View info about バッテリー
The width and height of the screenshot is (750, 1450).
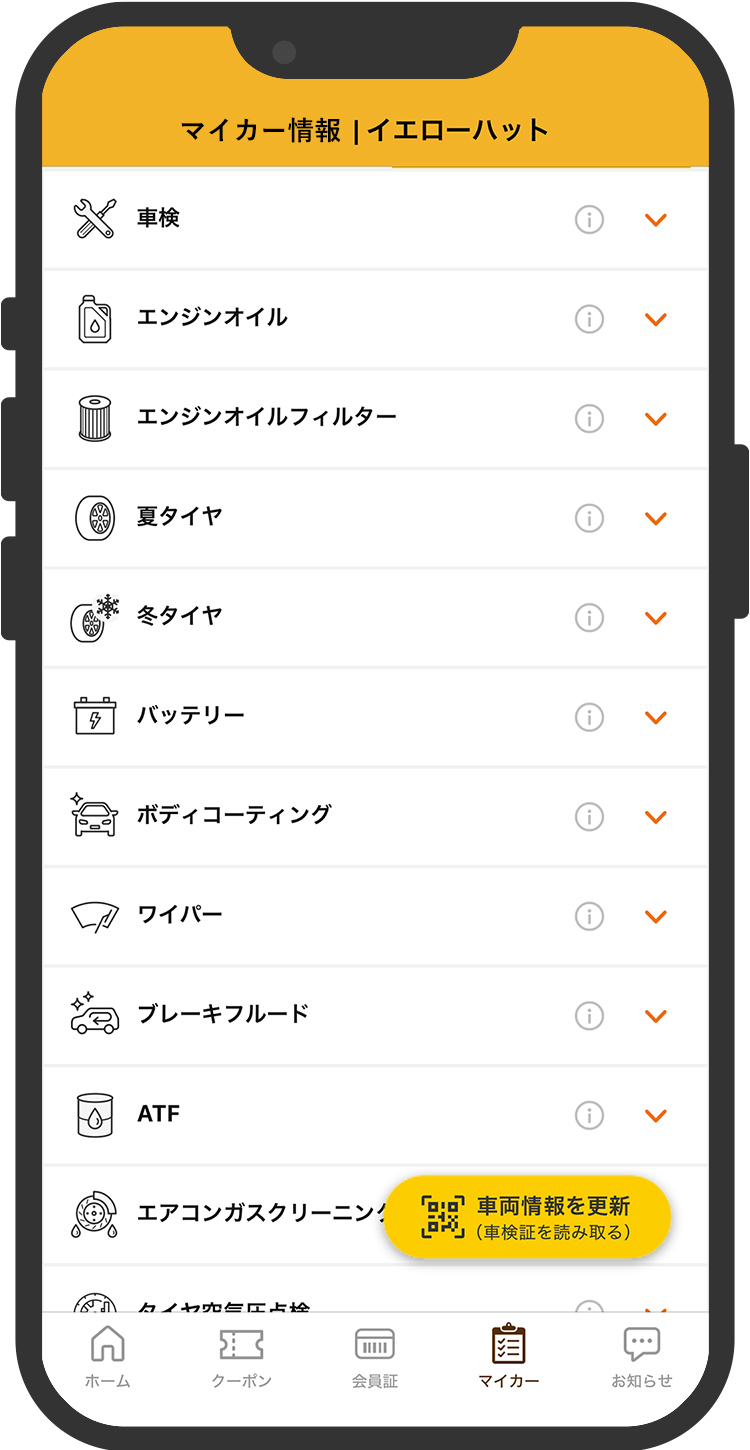tap(589, 717)
